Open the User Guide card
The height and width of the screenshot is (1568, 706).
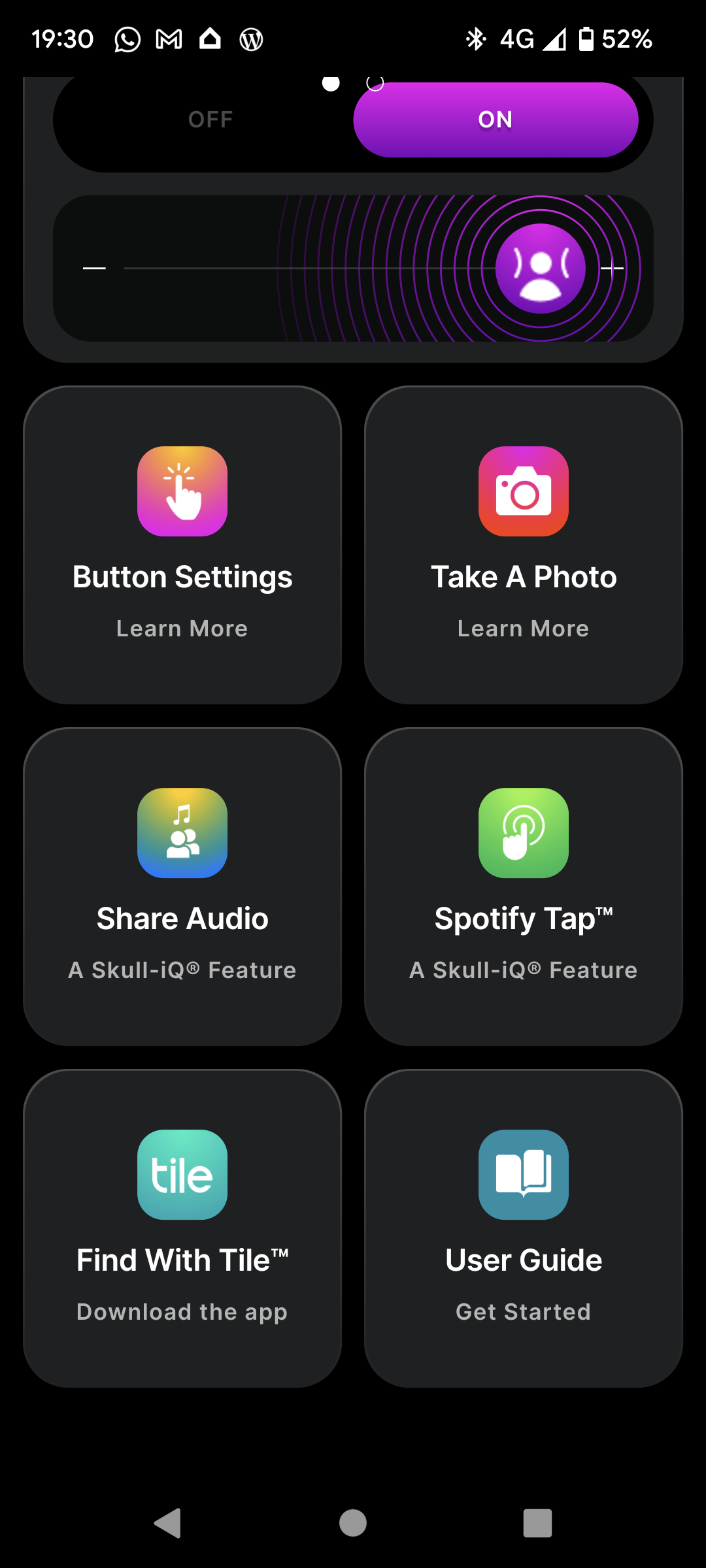click(x=524, y=1228)
